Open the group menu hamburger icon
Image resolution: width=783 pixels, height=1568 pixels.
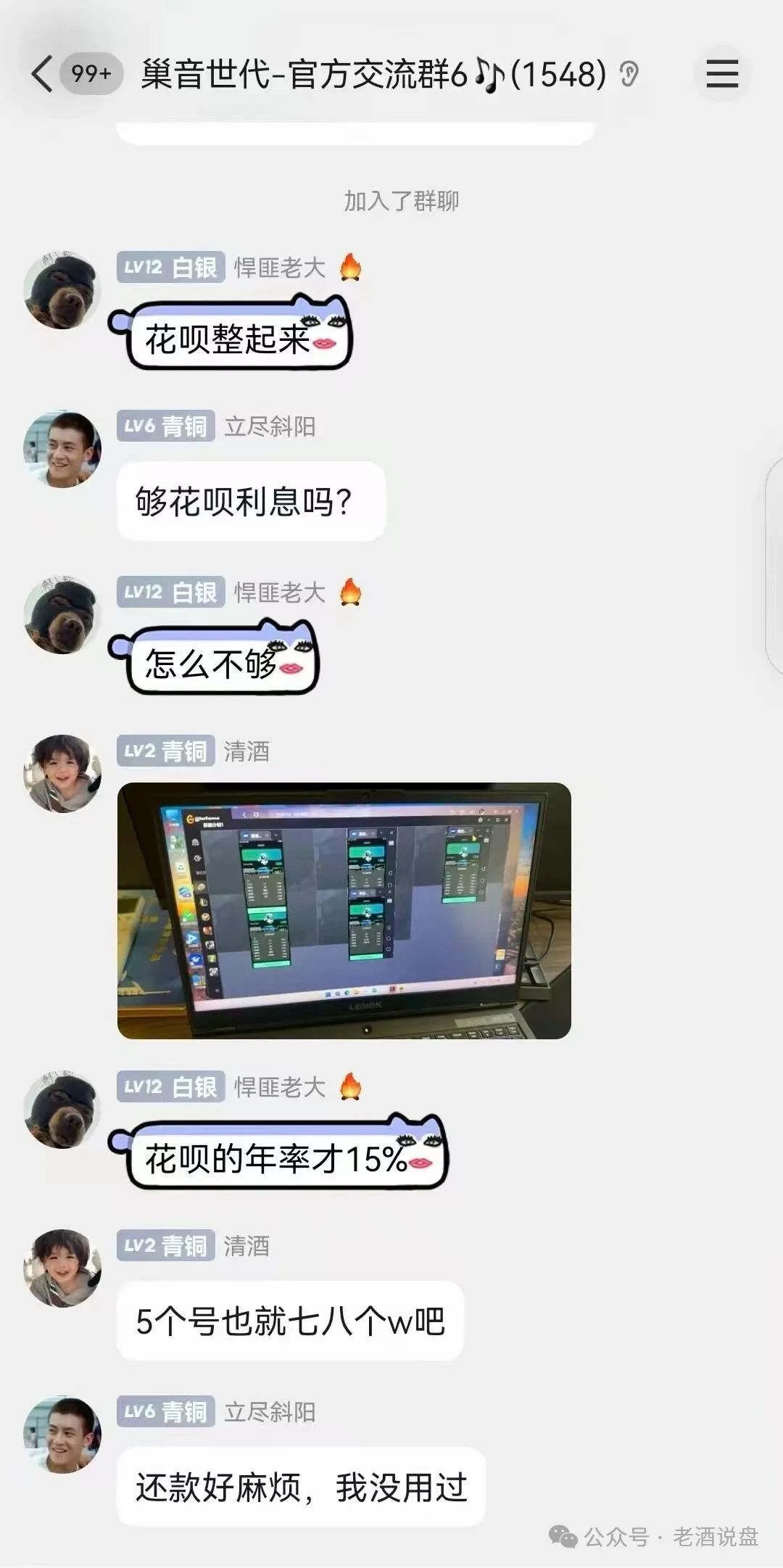(721, 74)
